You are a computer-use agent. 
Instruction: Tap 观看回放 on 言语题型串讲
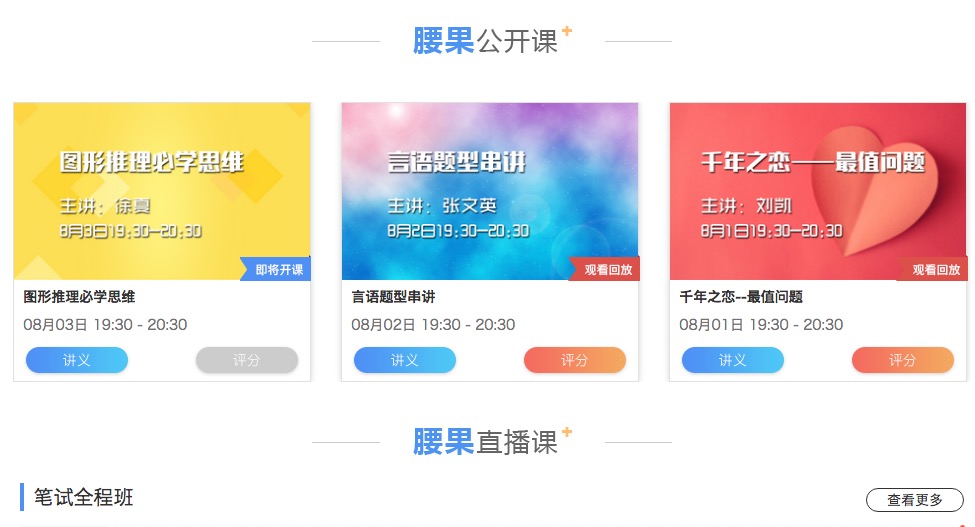[607, 269]
